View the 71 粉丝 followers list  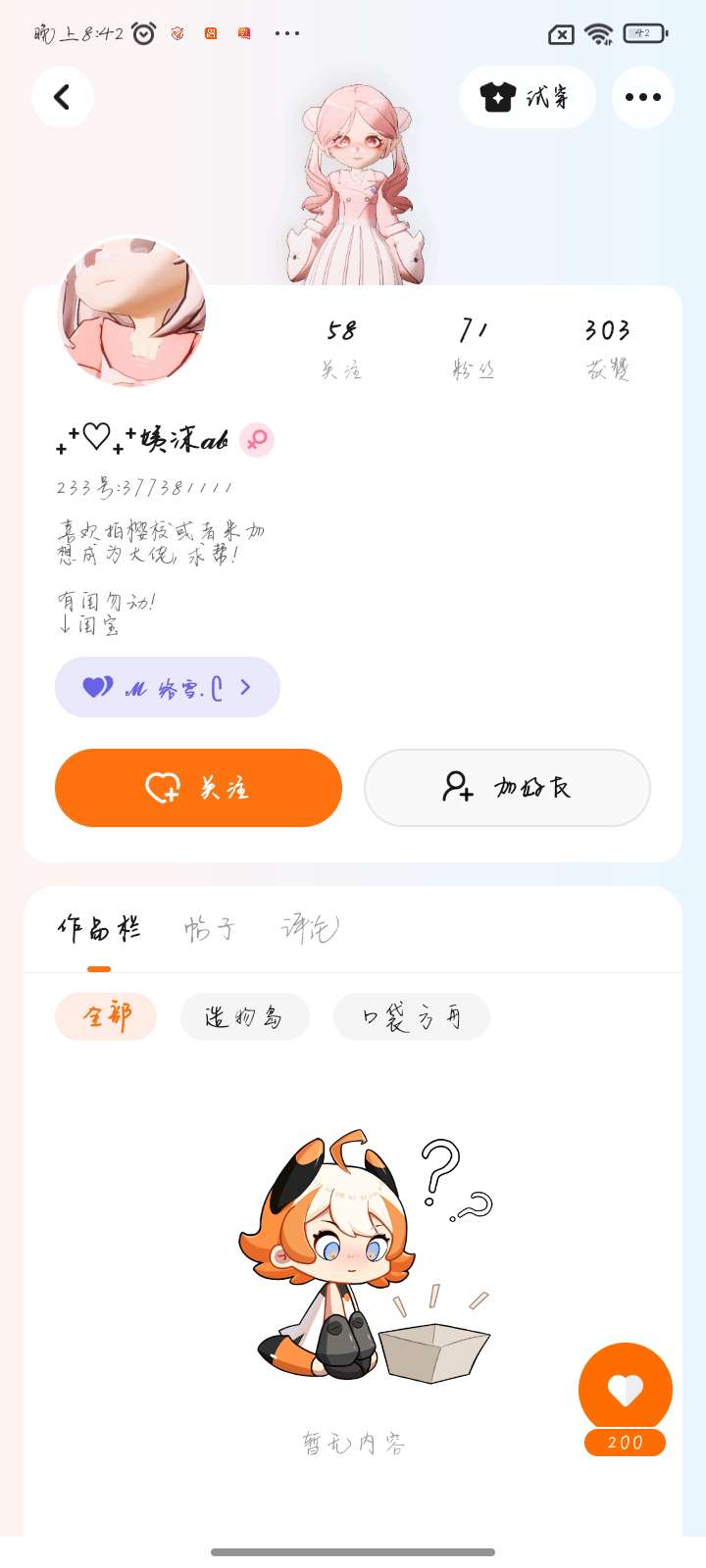[474, 348]
